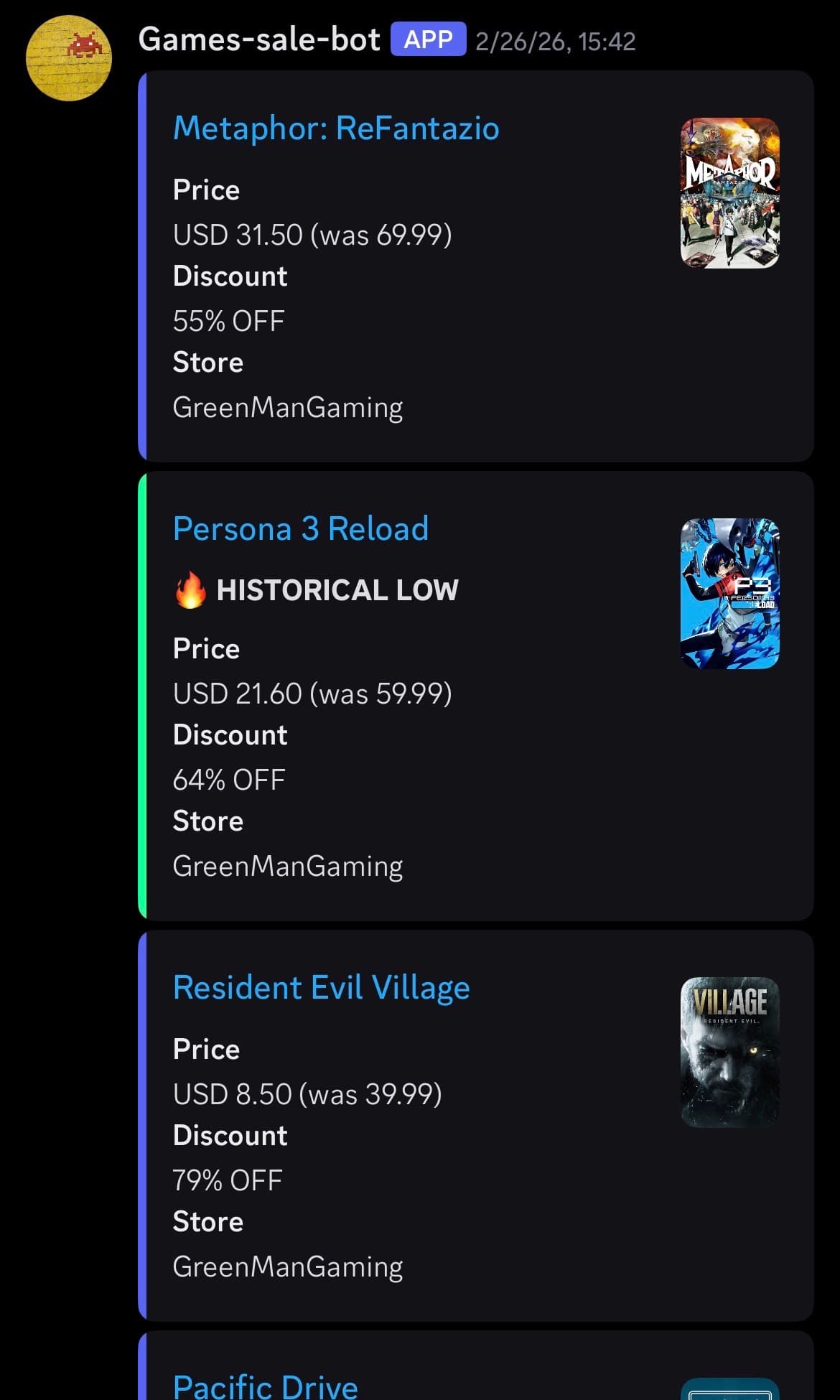The height and width of the screenshot is (1400, 840).
Task: Click the GreenManGaming store text under Metaphor
Action: click(288, 406)
